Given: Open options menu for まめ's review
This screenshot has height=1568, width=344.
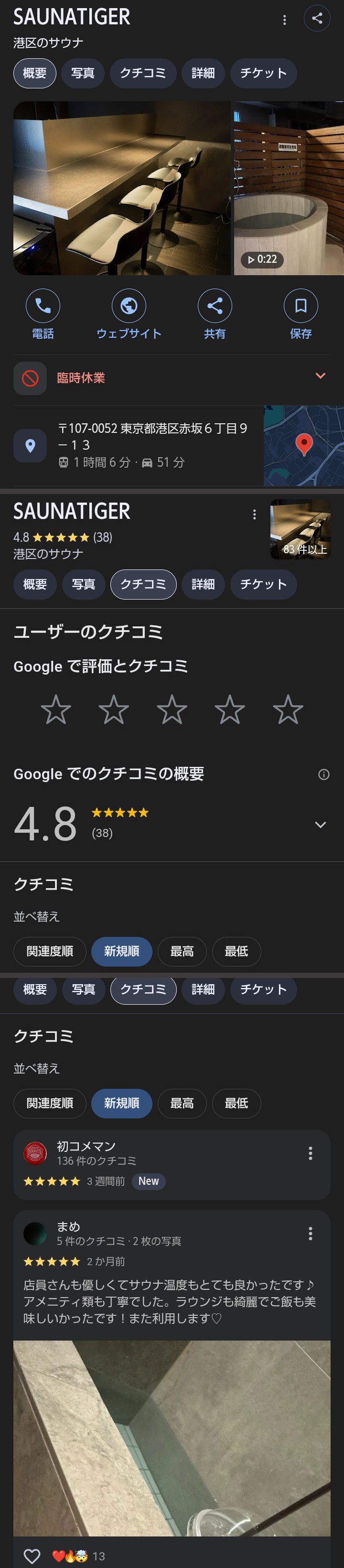Looking at the screenshot, I should coord(311,1234).
